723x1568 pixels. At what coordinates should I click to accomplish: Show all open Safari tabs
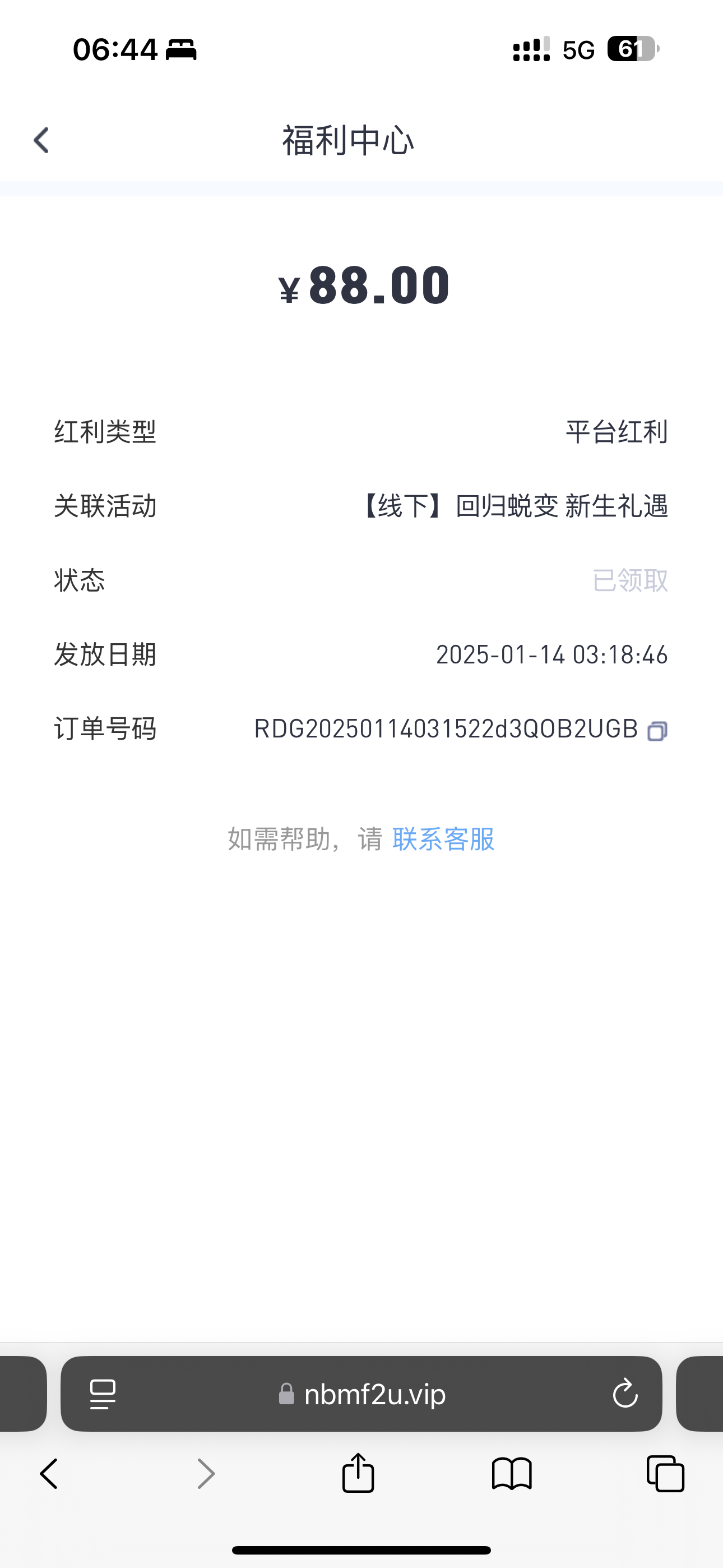(665, 1474)
